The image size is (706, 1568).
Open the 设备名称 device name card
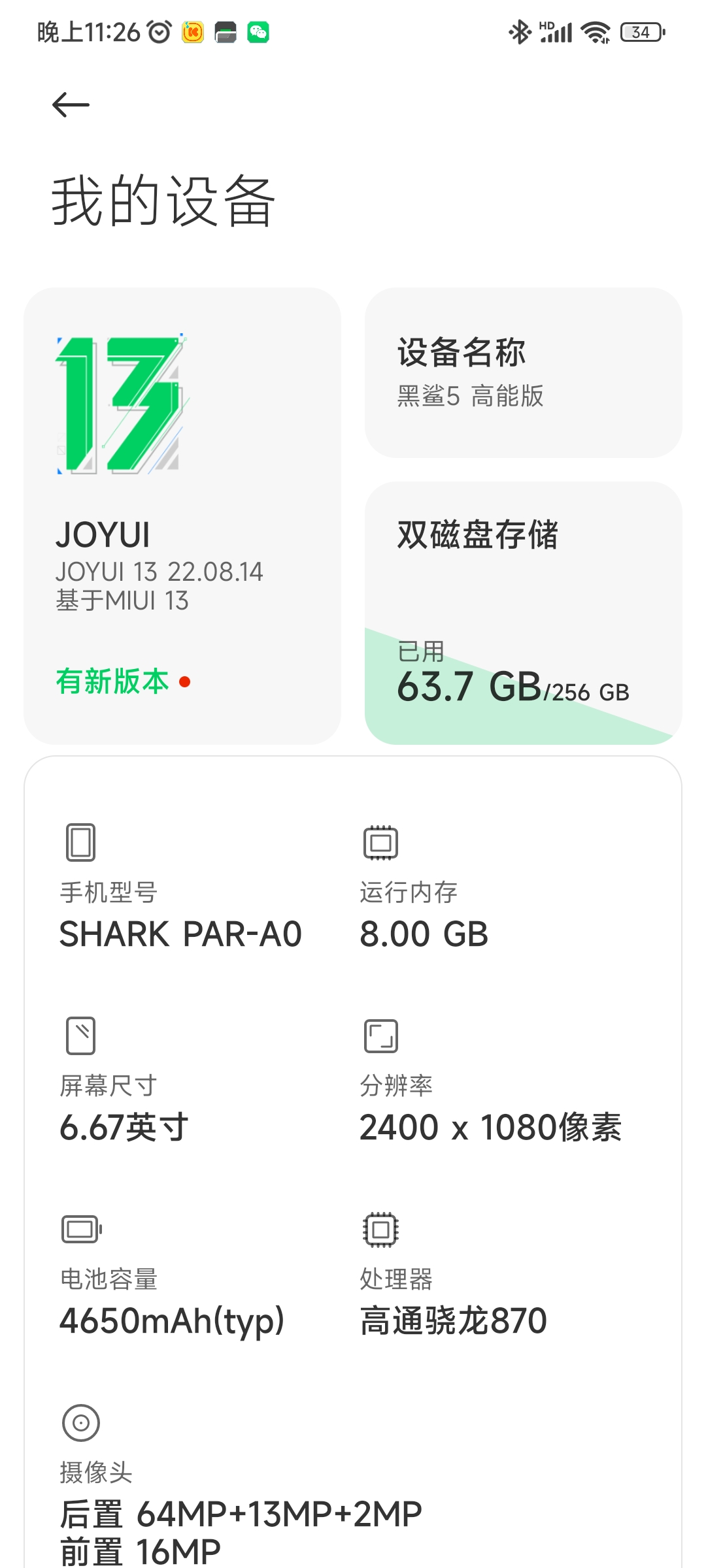(523, 372)
